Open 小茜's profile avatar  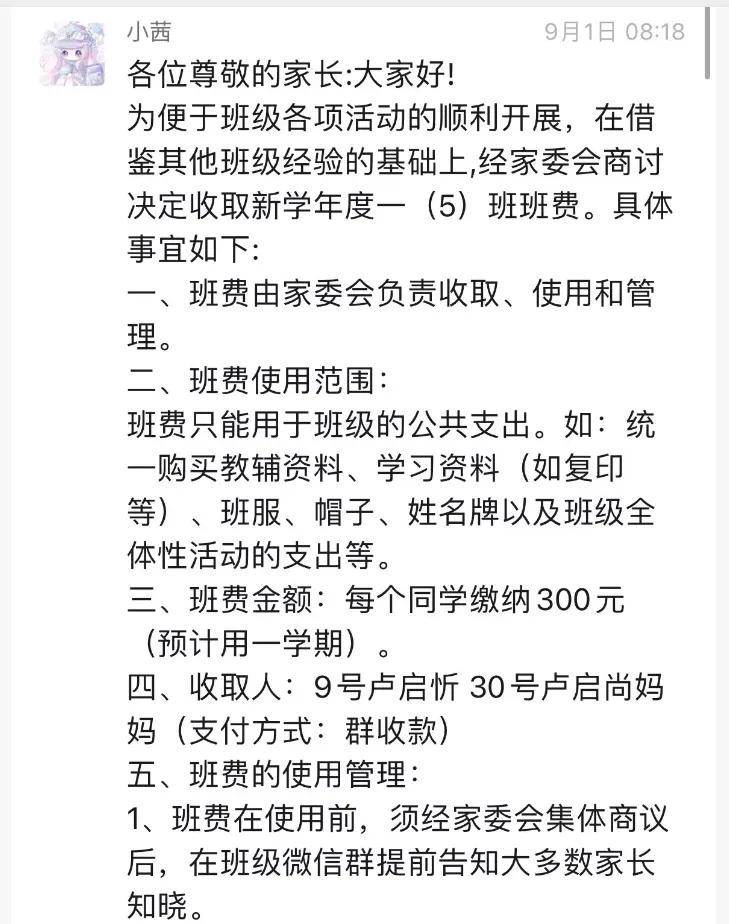click(x=72, y=54)
